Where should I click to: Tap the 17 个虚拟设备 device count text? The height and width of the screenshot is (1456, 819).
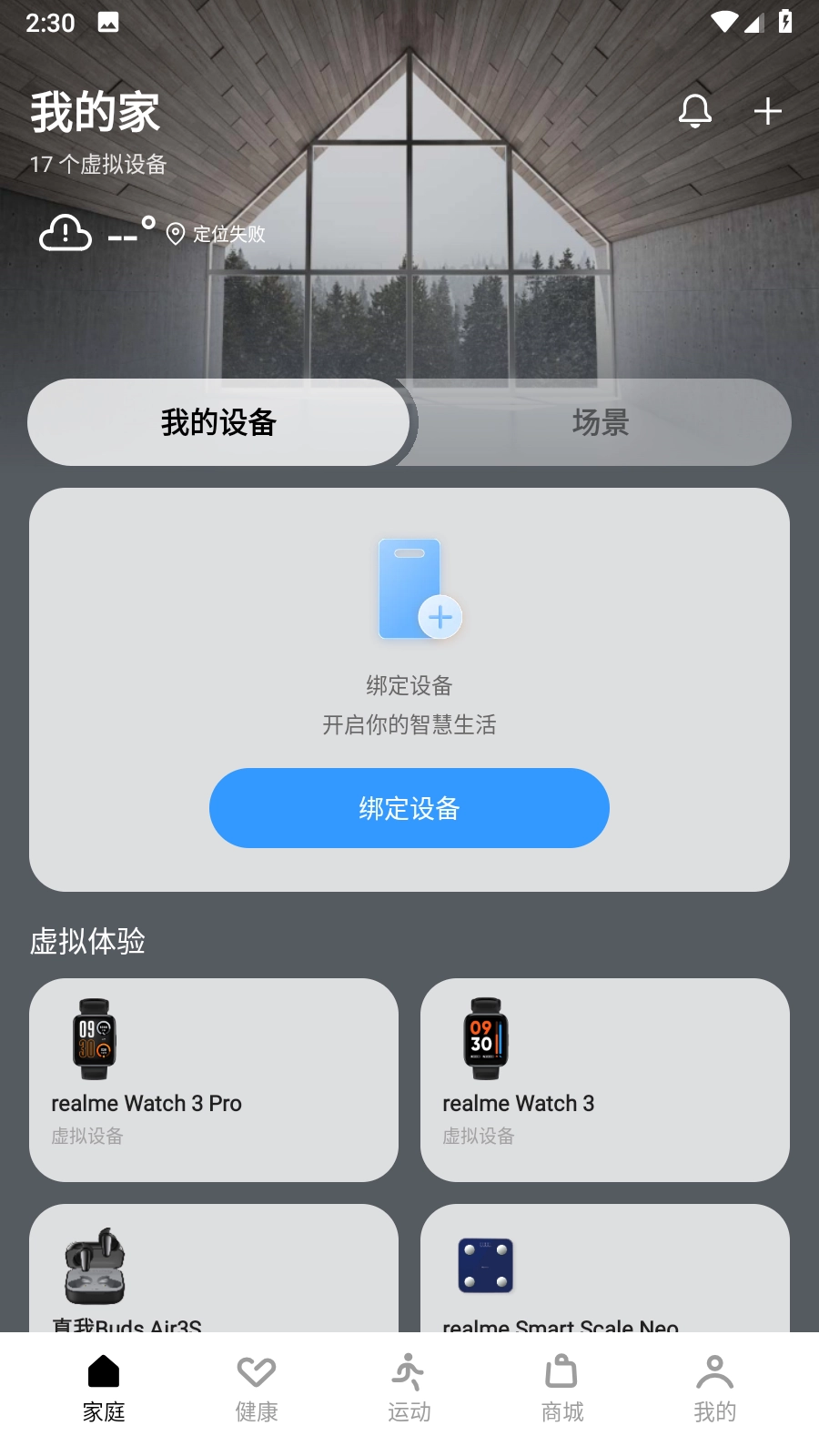(x=98, y=165)
